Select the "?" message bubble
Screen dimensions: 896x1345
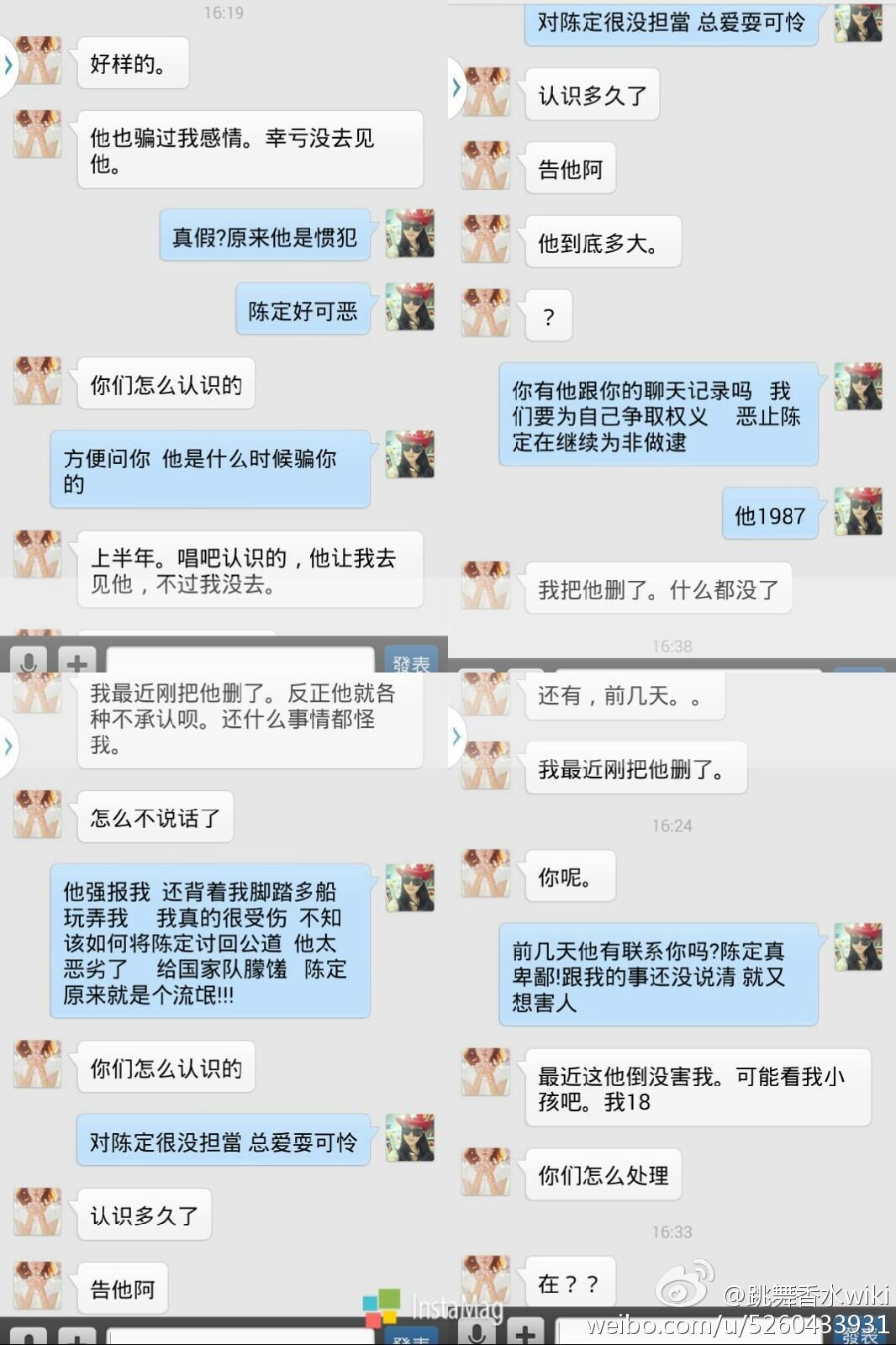point(548,315)
